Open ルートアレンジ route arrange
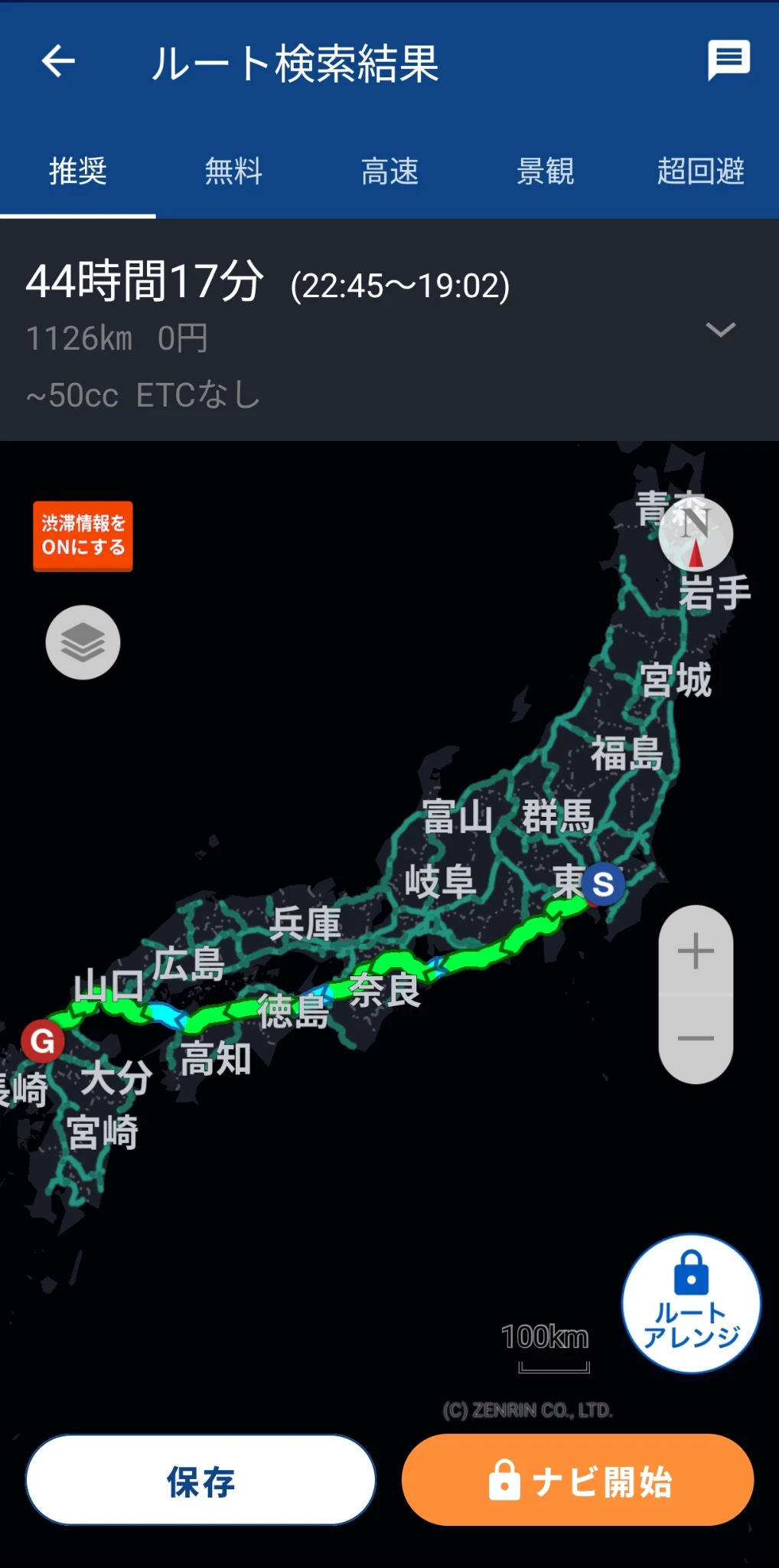The width and height of the screenshot is (779, 1568). pos(691,1303)
